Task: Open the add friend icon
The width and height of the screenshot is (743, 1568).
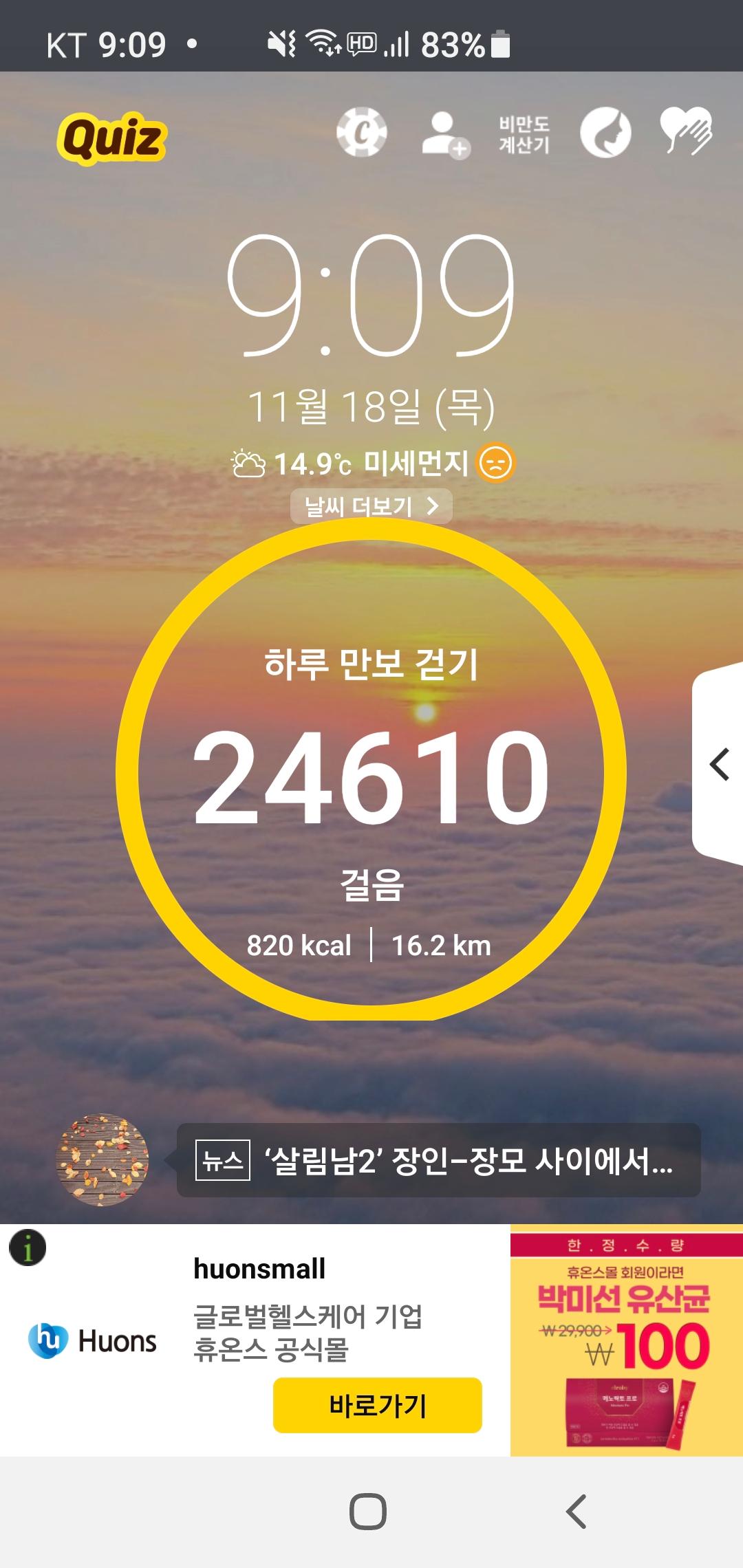Action: 445,134
